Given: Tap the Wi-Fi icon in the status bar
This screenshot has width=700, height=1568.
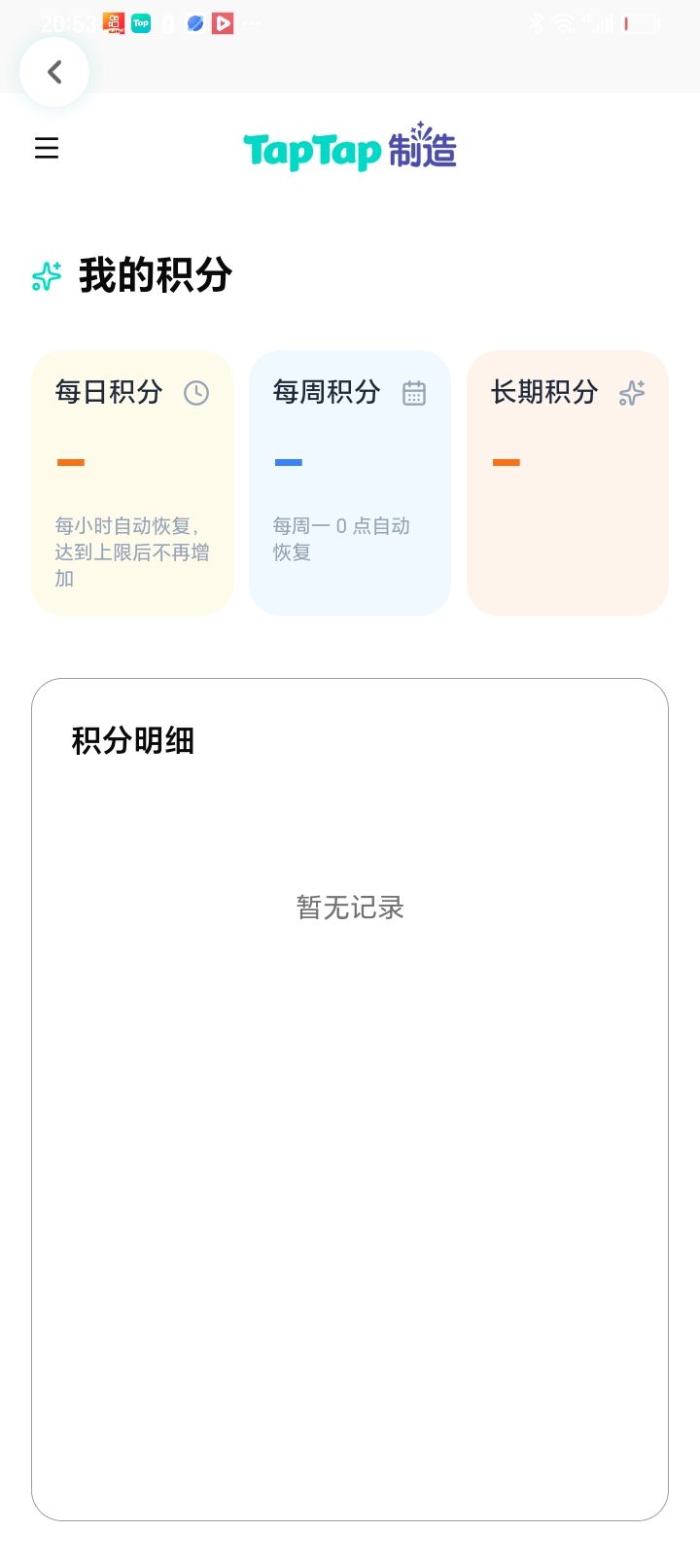Looking at the screenshot, I should [565, 22].
